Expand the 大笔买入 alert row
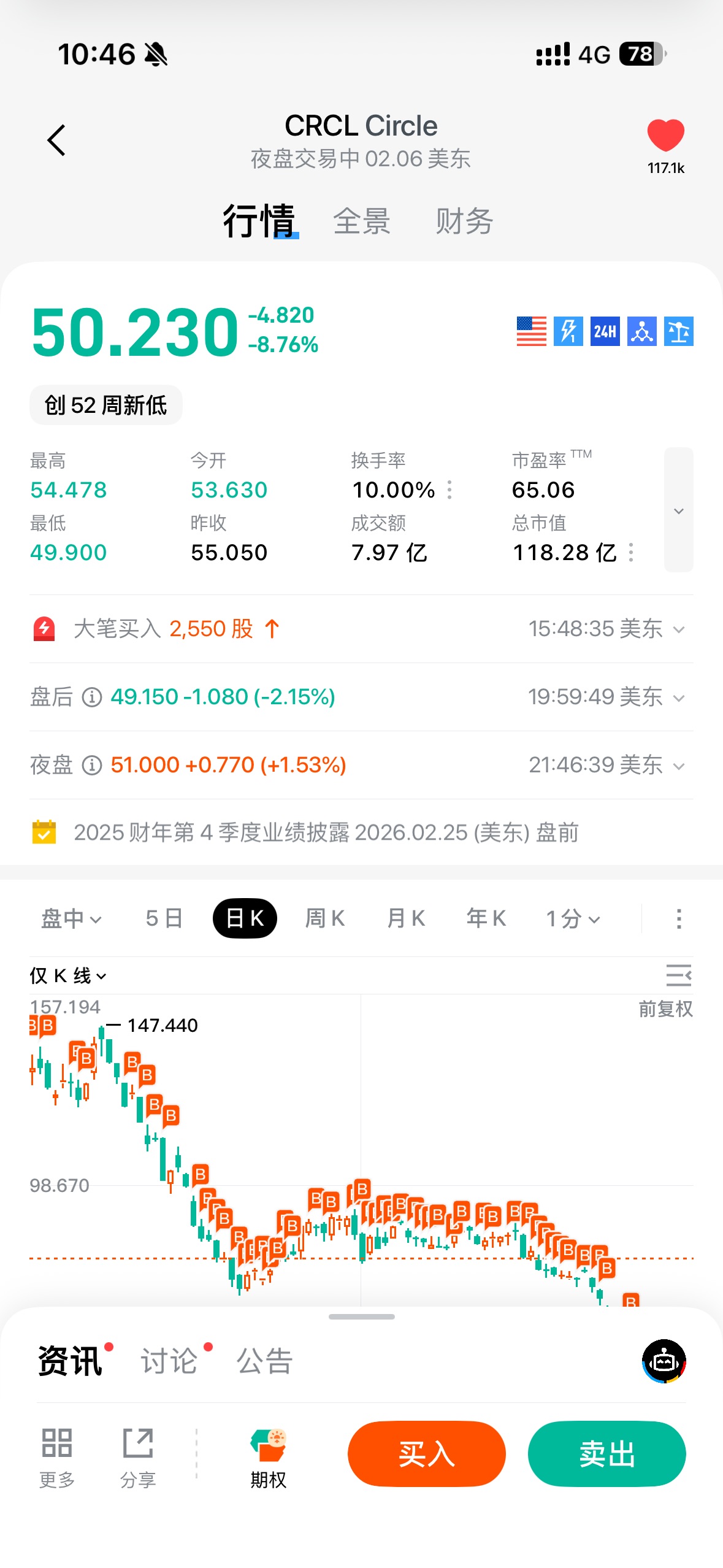Screen dimensions: 723x1568 (678, 629)
